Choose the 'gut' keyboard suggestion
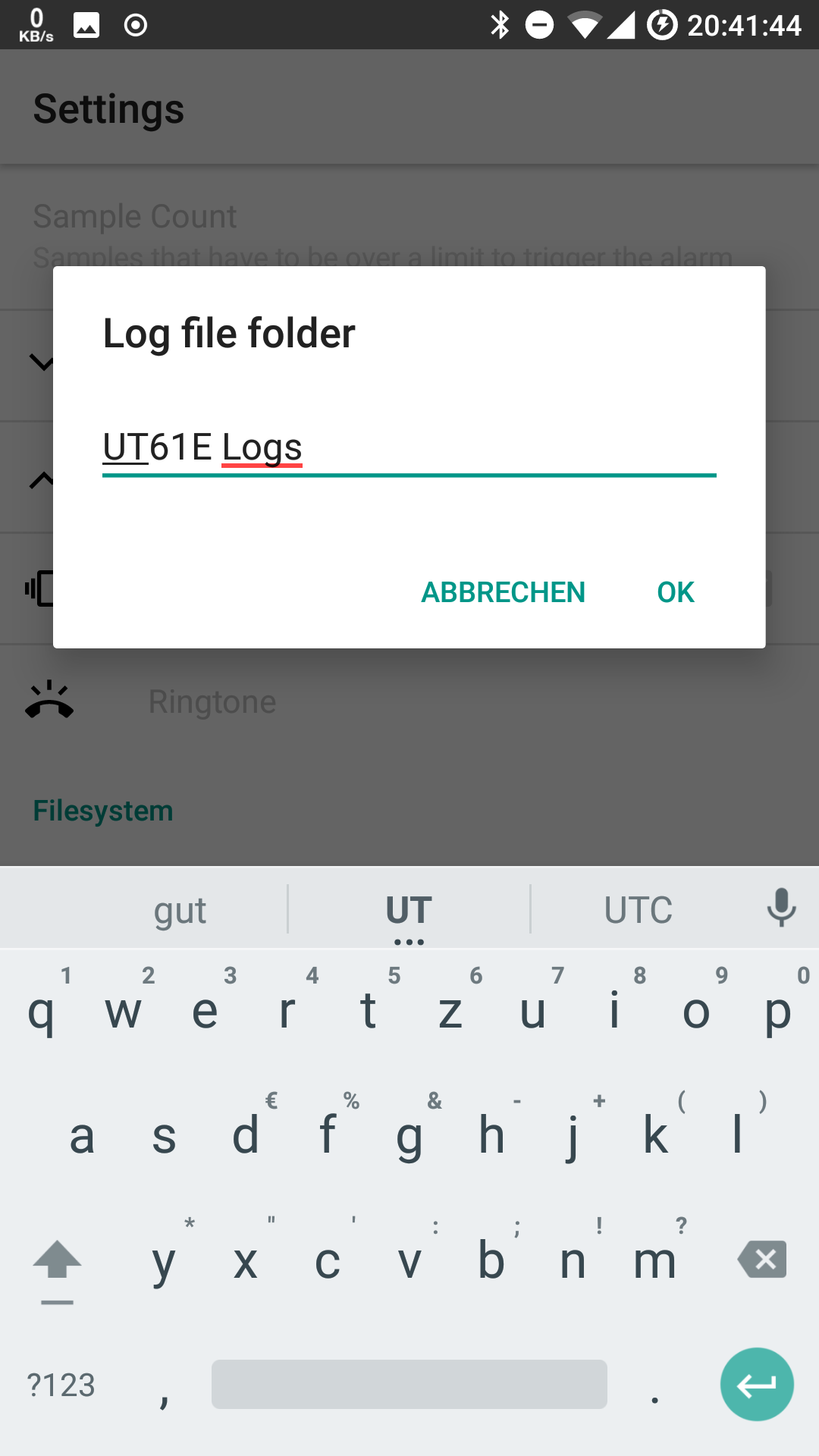This screenshot has width=819, height=1456. [180, 909]
